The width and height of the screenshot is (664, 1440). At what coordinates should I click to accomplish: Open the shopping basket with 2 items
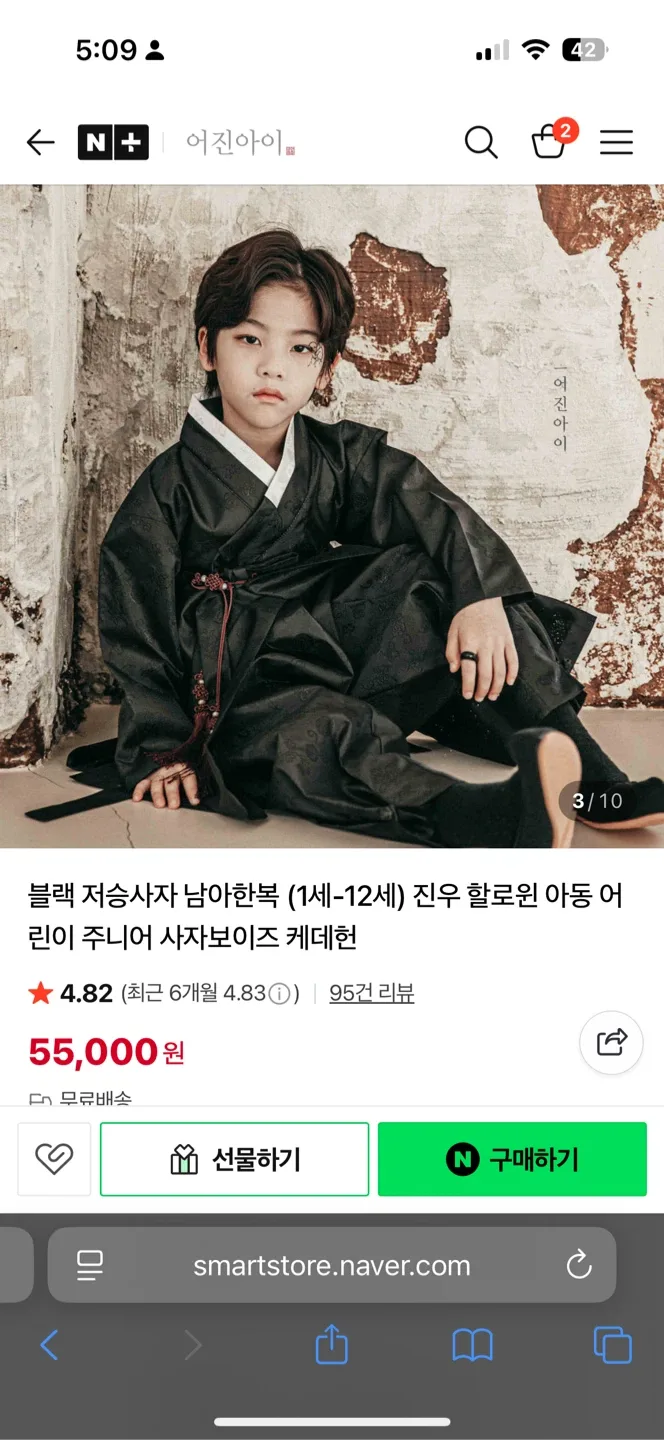point(552,141)
